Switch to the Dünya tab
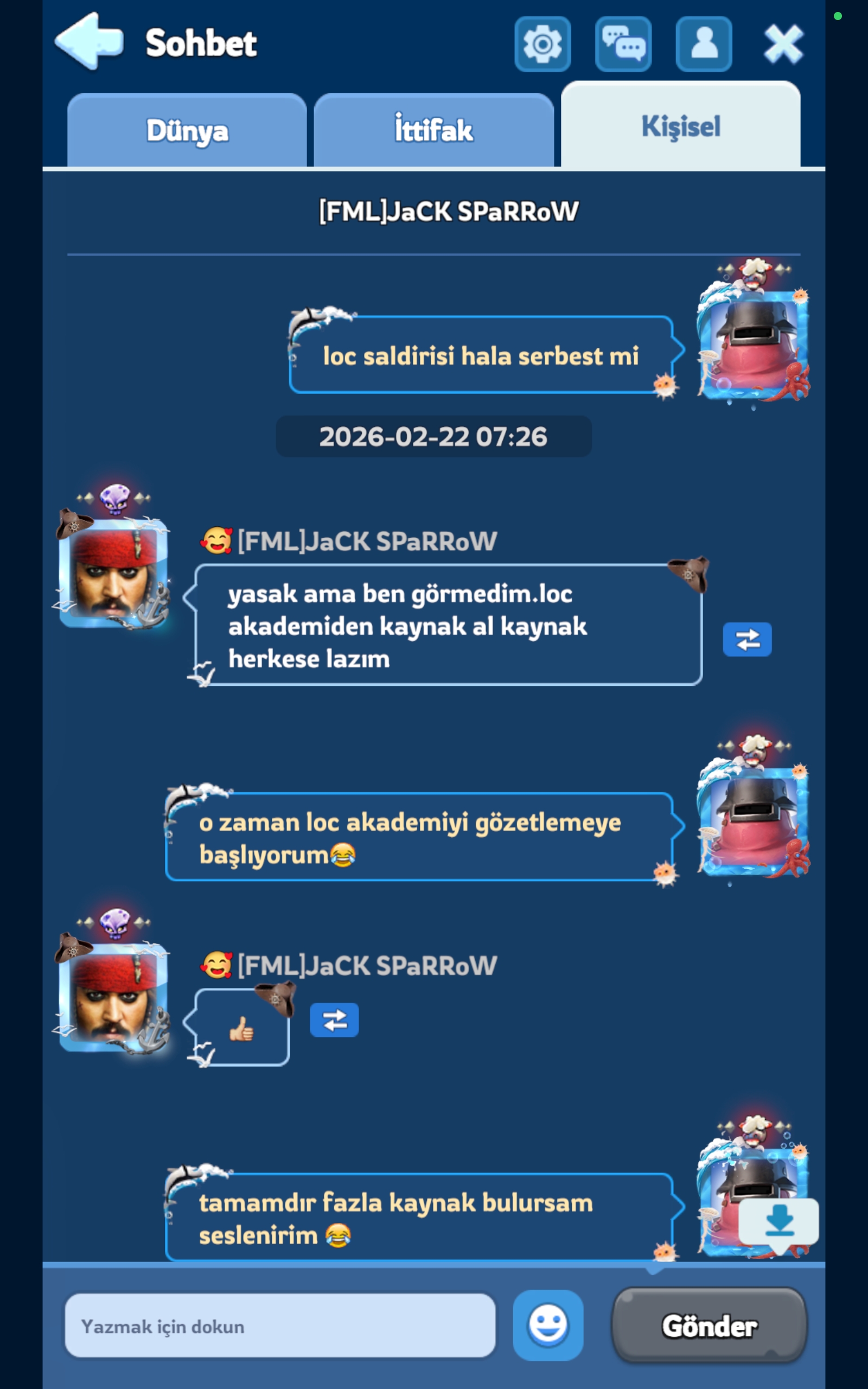 [187, 130]
